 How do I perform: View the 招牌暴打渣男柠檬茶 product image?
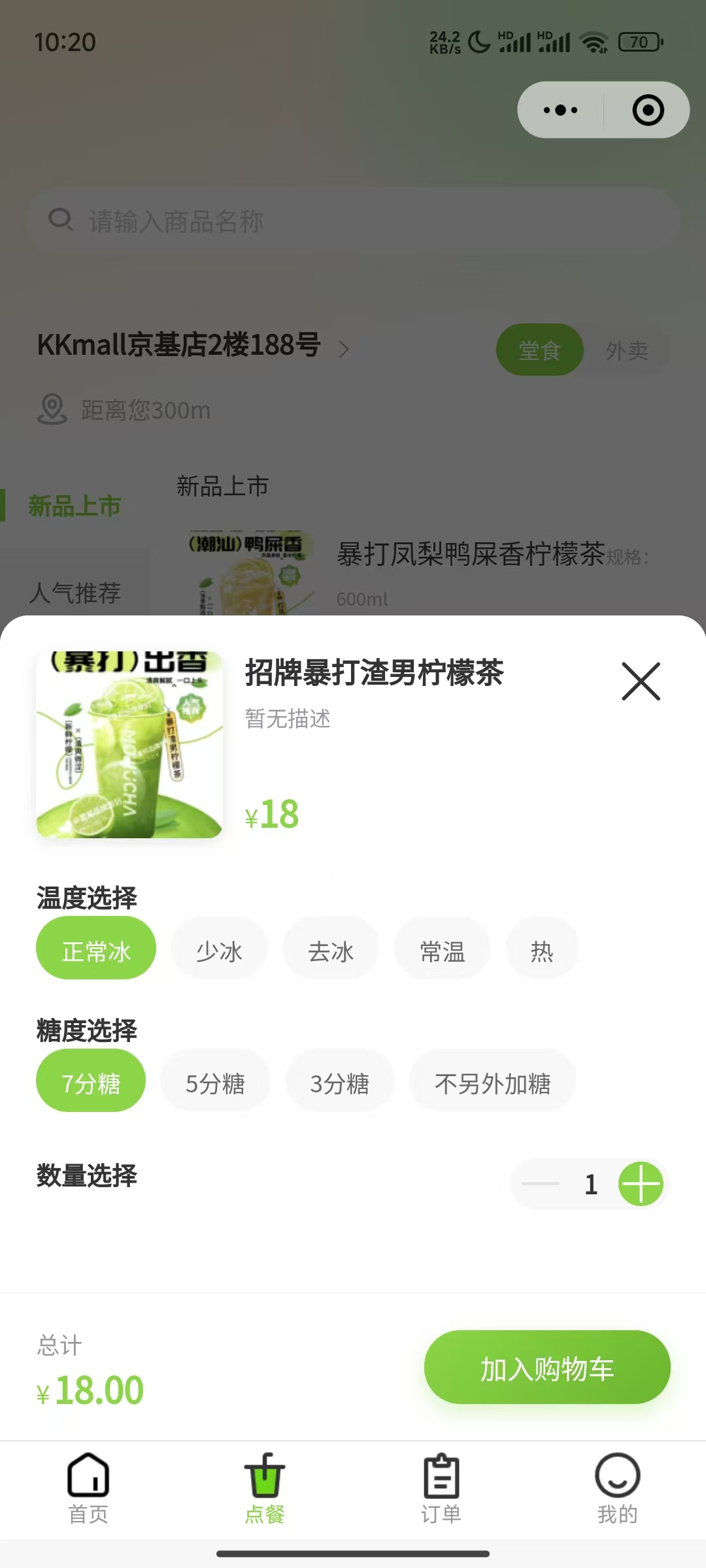129,745
